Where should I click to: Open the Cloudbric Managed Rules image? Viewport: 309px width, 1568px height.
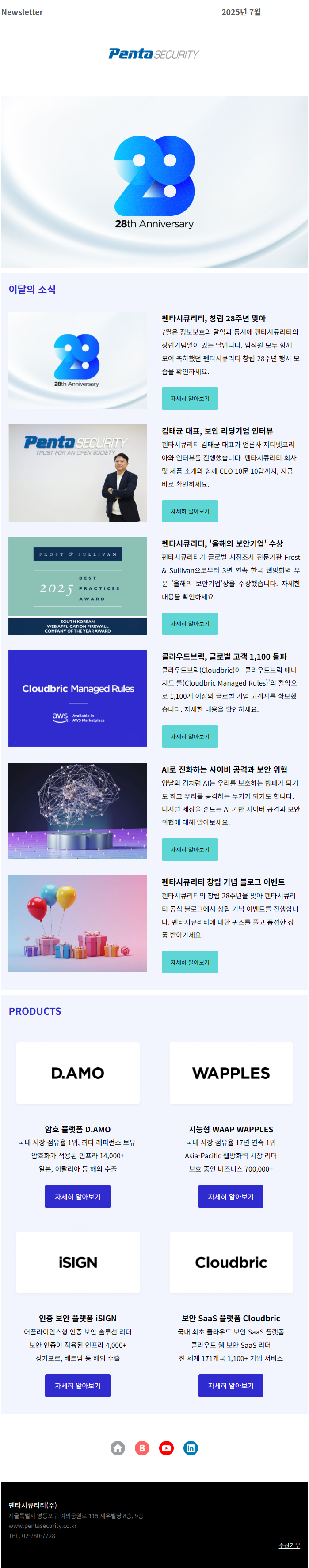(x=77, y=698)
